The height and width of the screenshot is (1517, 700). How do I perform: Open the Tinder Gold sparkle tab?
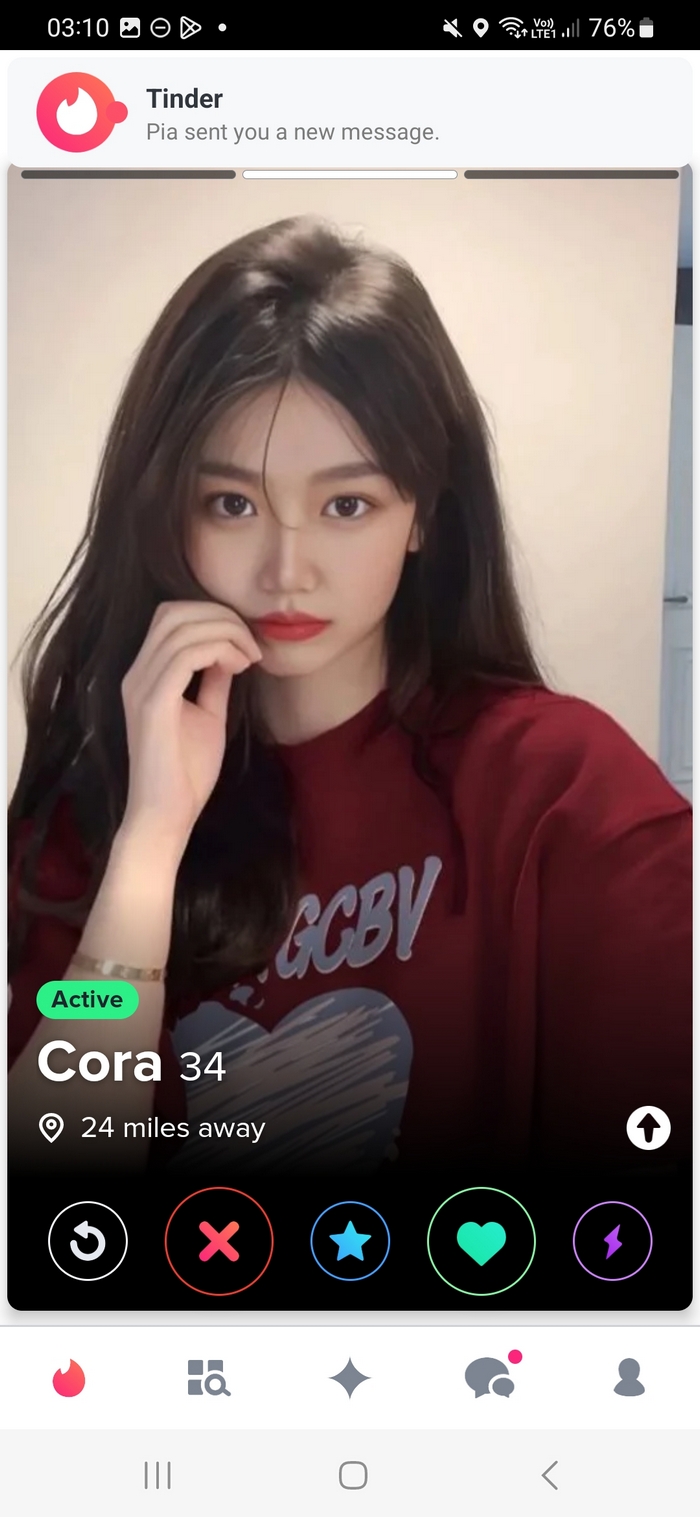350,1379
